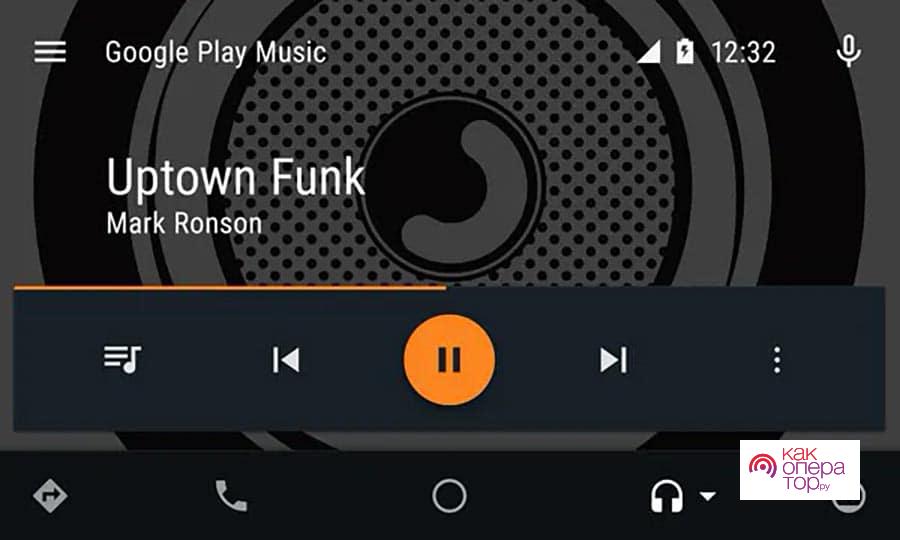This screenshot has width=900, height=540.
Task: Pause Uptown Funk playback
Action: 449,360
